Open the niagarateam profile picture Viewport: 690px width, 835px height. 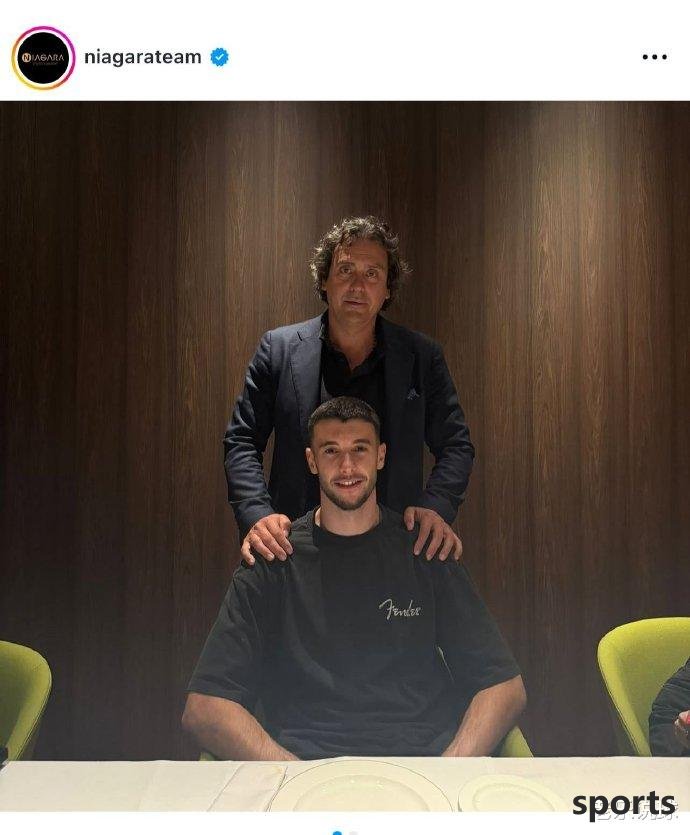tap(43, 57)
